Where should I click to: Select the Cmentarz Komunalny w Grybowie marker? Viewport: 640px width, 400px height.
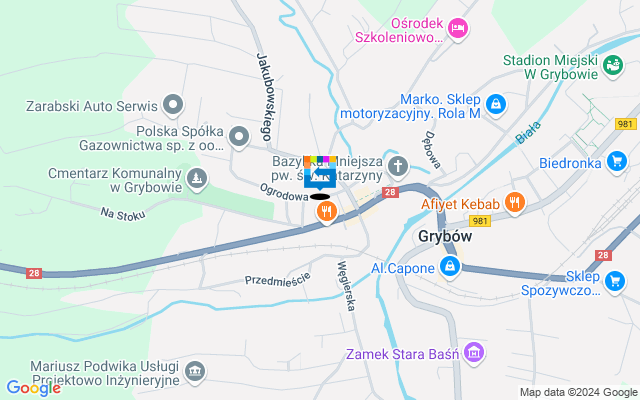[x=199, y=178]
